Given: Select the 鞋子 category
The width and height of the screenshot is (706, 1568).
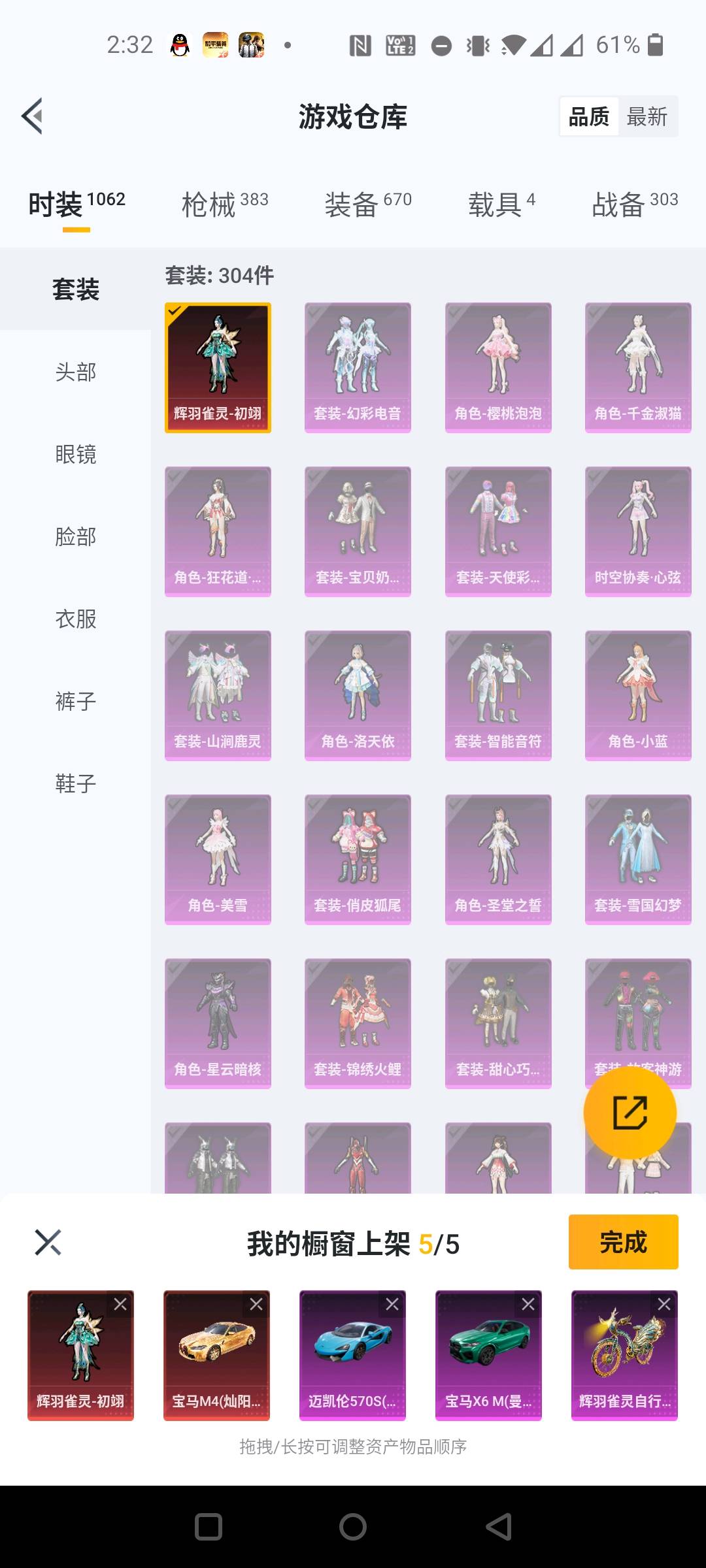Looking at the screenshot, I should coord(76,783).
